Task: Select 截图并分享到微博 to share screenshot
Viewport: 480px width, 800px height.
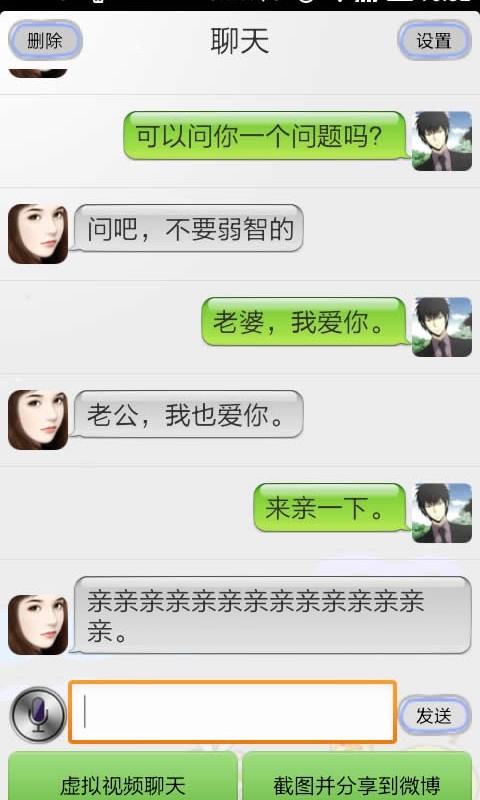Action: (357, 776)
